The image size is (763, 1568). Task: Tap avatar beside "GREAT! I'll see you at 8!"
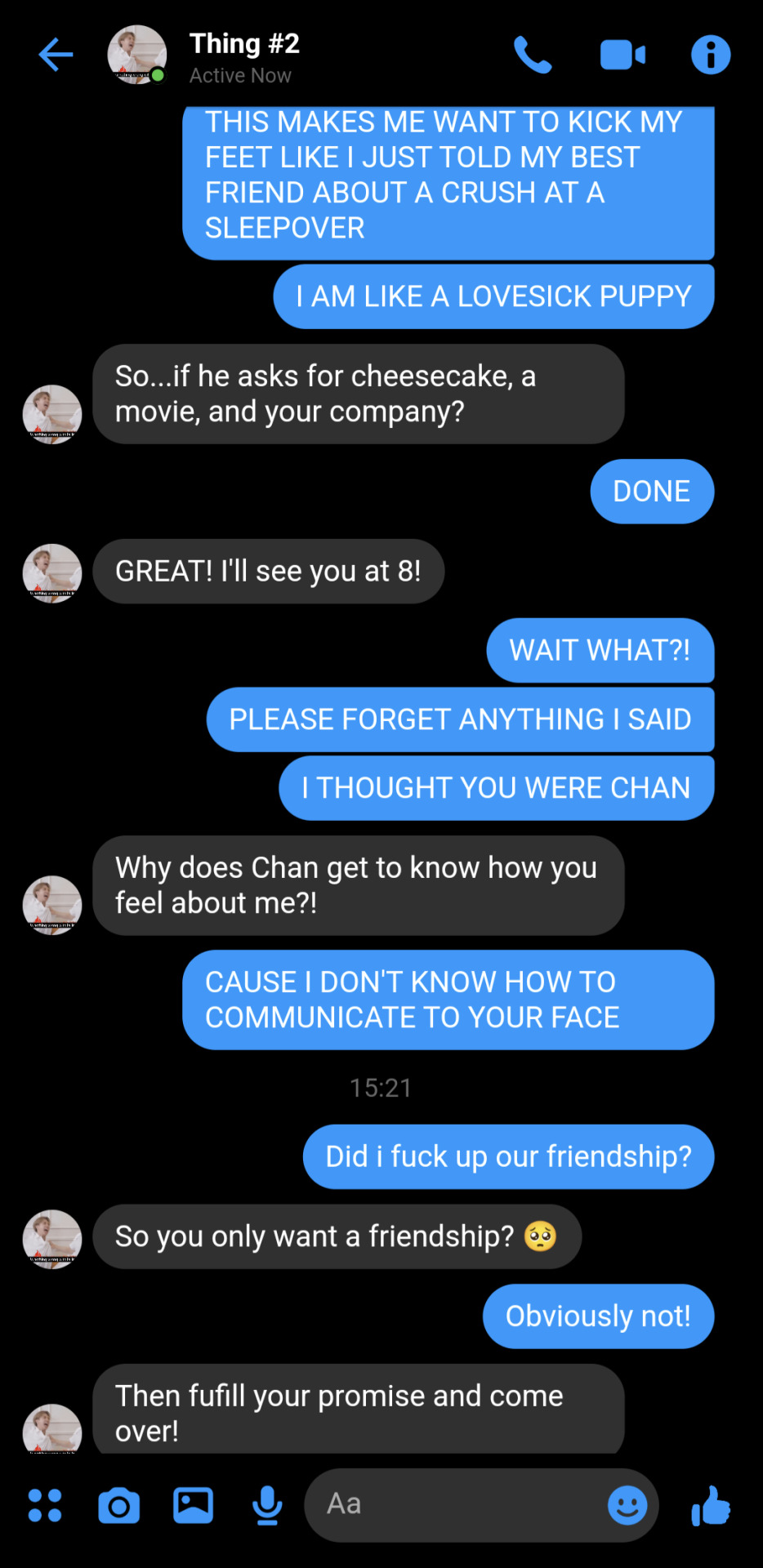pyautogui.click(x=52, y=573)
